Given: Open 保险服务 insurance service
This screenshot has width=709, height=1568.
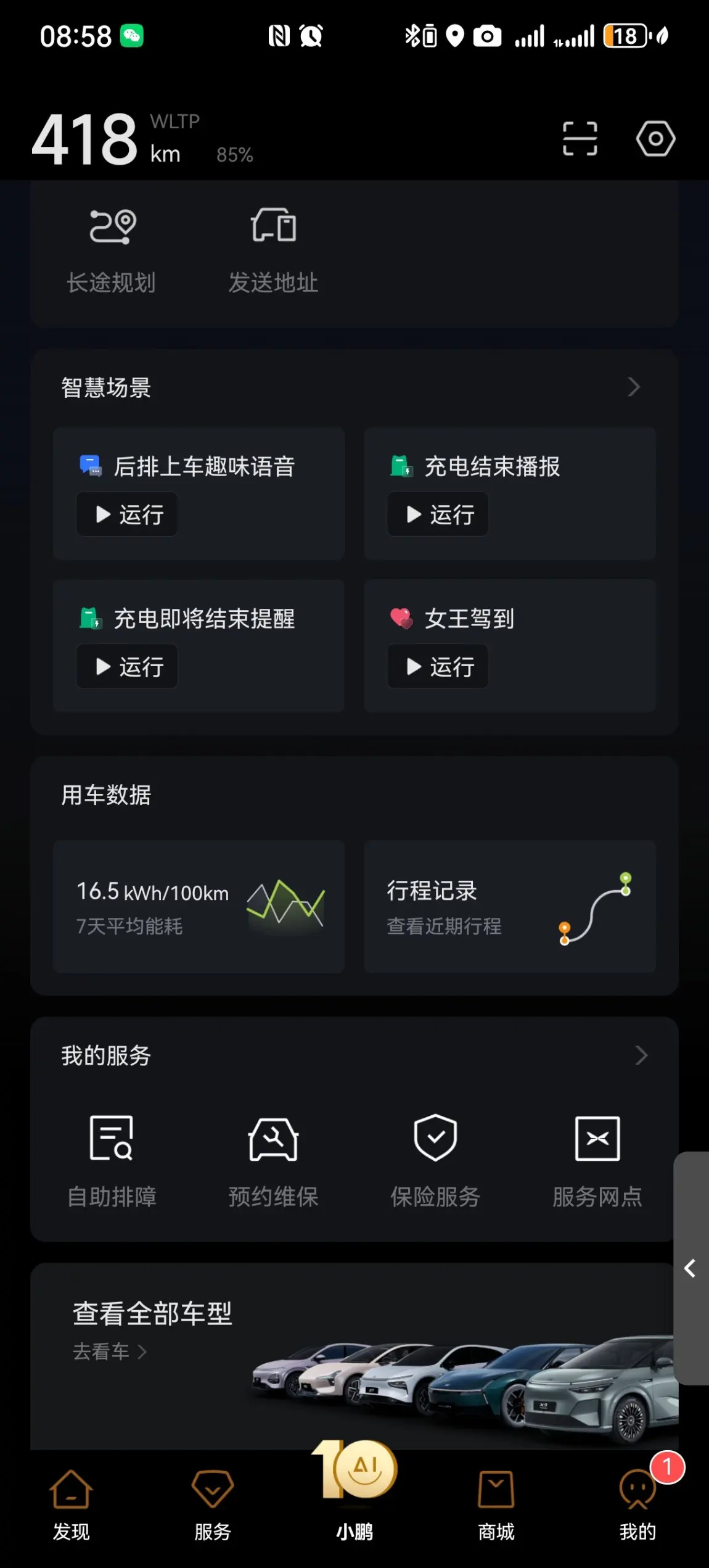Looking at the screenshot, I should click(435, 1160).
